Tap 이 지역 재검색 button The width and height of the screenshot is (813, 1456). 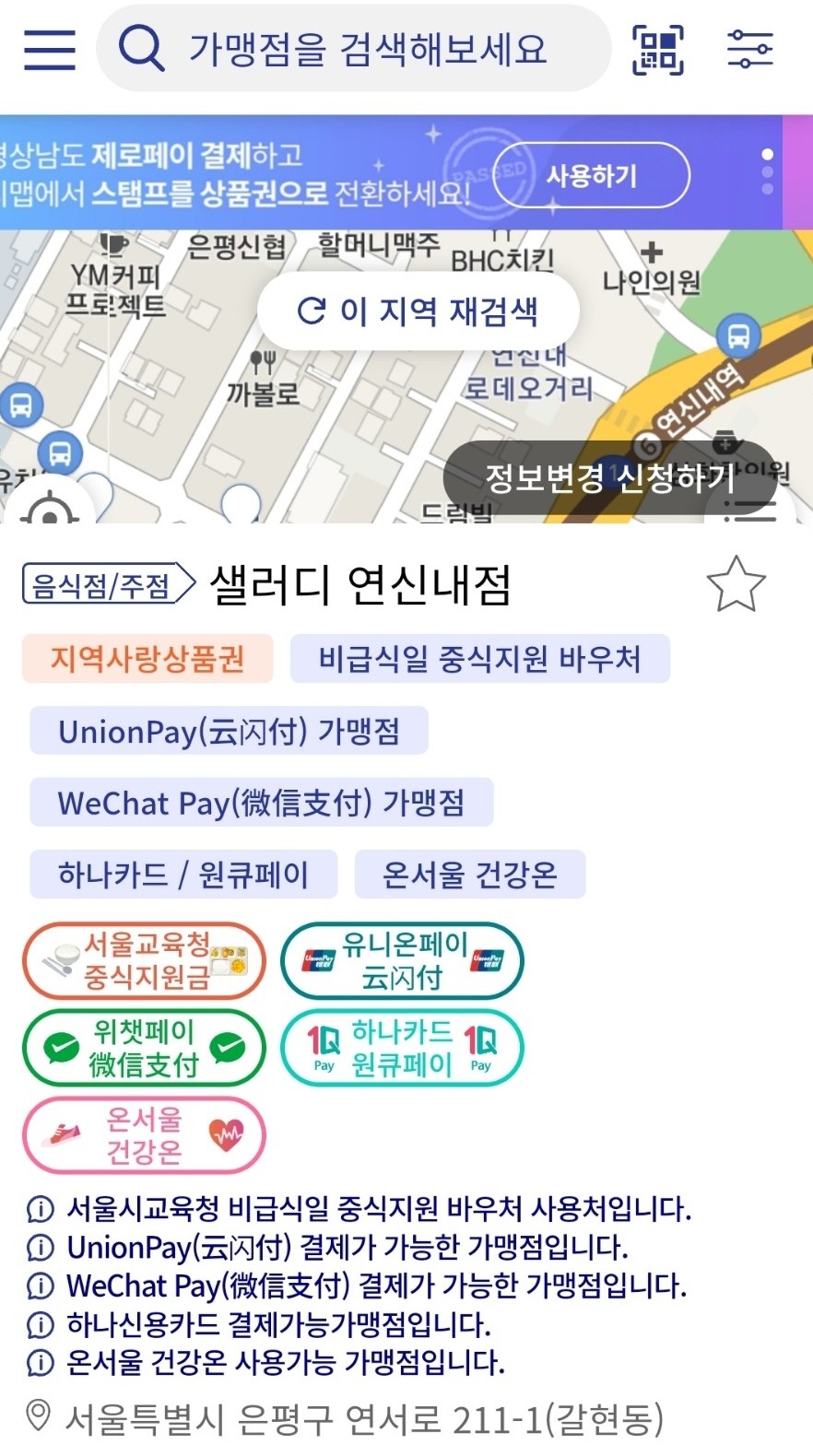418,311
